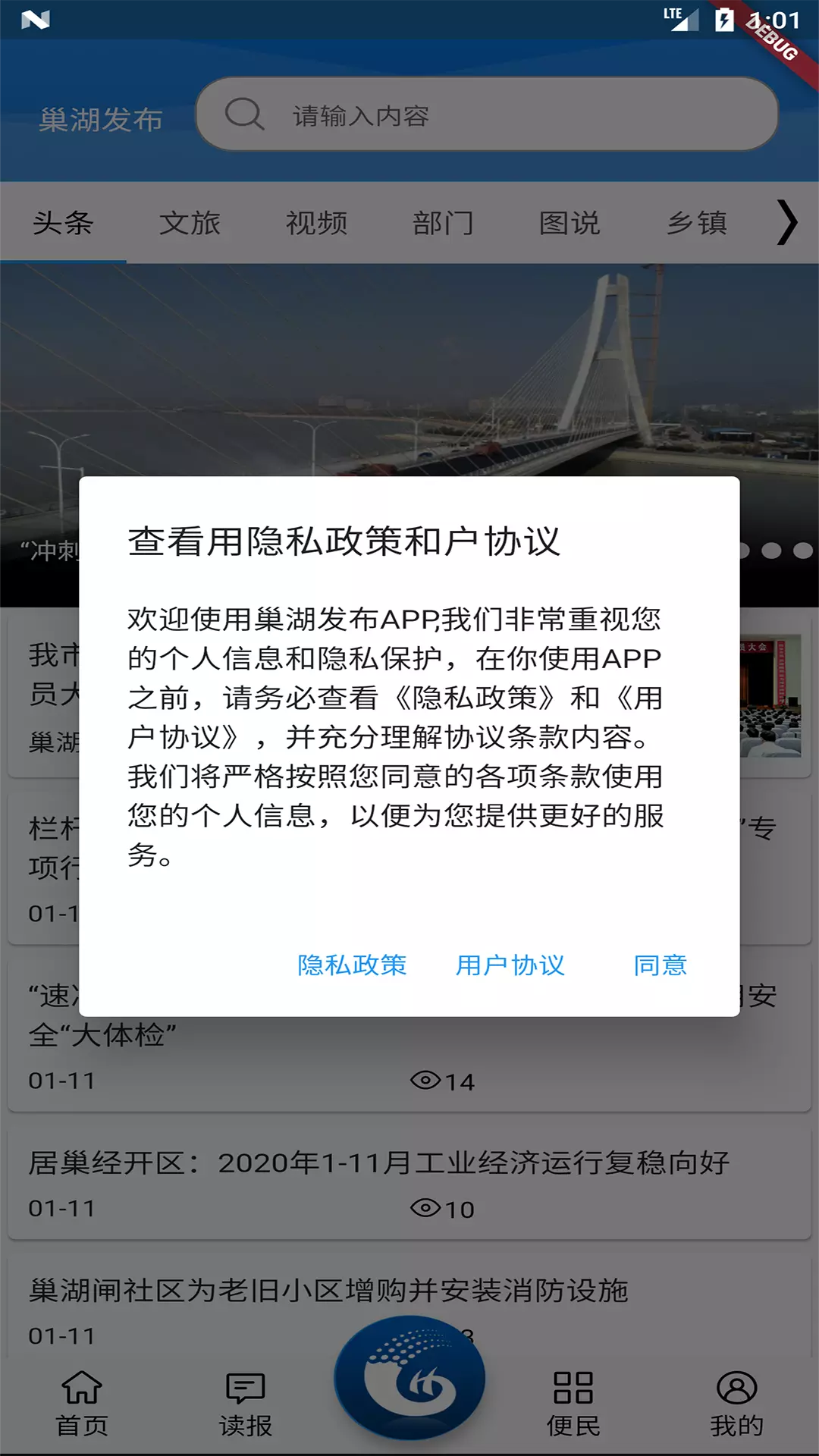Screen dimensions: 819x1456
Task: Switch to the 视频 tab
Action: click(316, 223)
